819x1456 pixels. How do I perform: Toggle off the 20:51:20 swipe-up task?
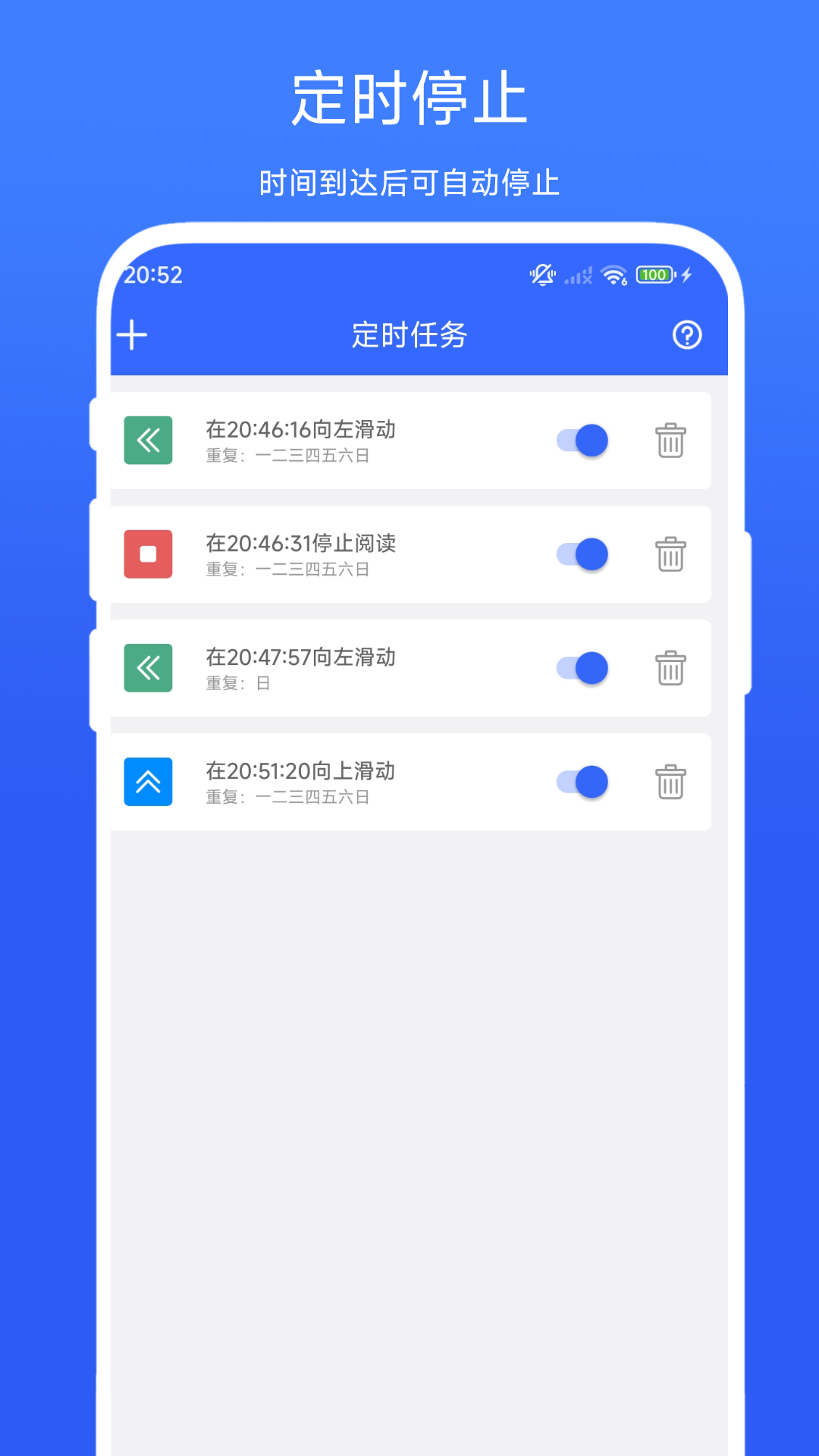coord(581,781)
